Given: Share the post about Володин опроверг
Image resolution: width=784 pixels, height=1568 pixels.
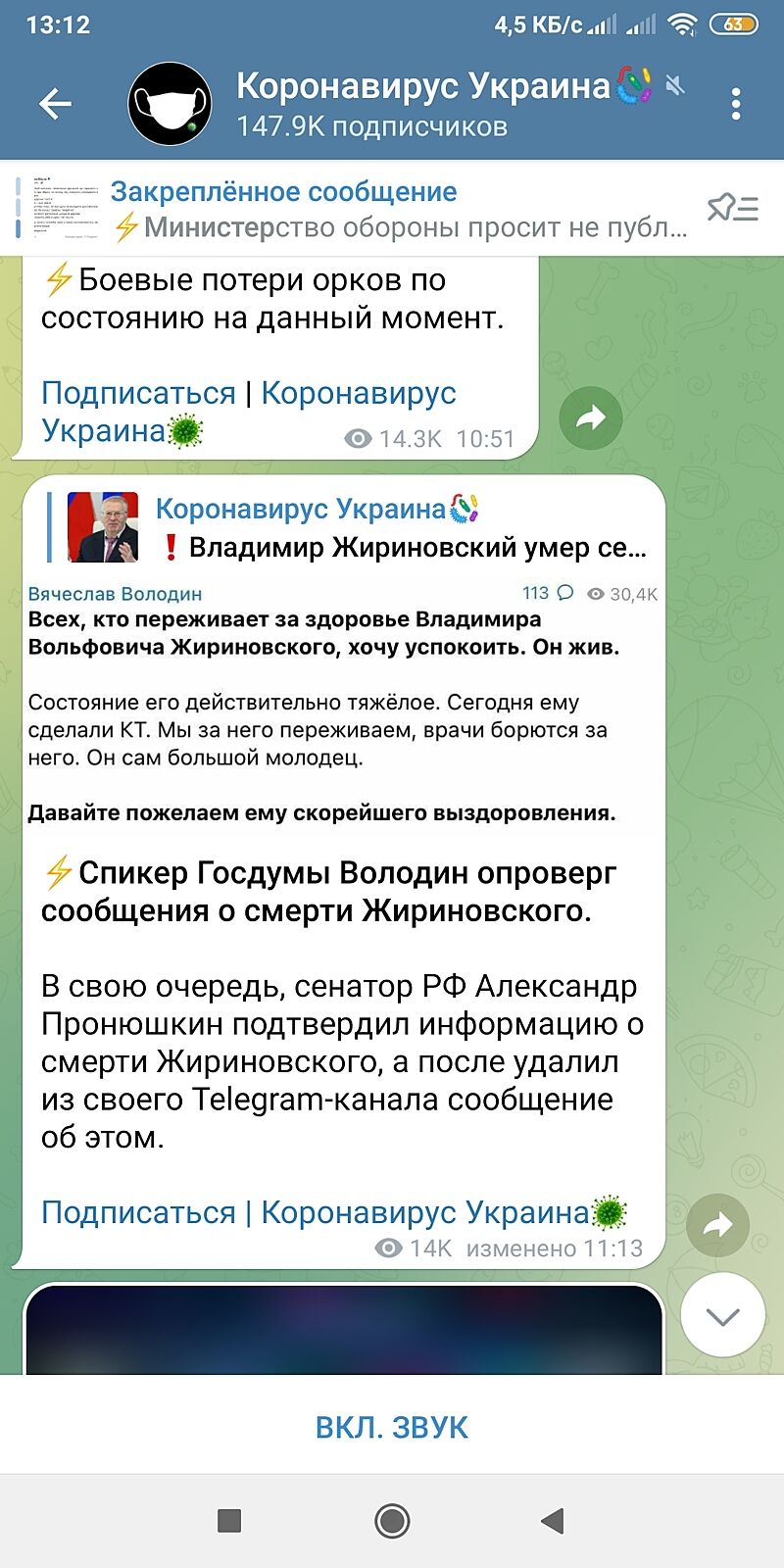Looking at the screenshot, I should click(x=718, y=1225).
